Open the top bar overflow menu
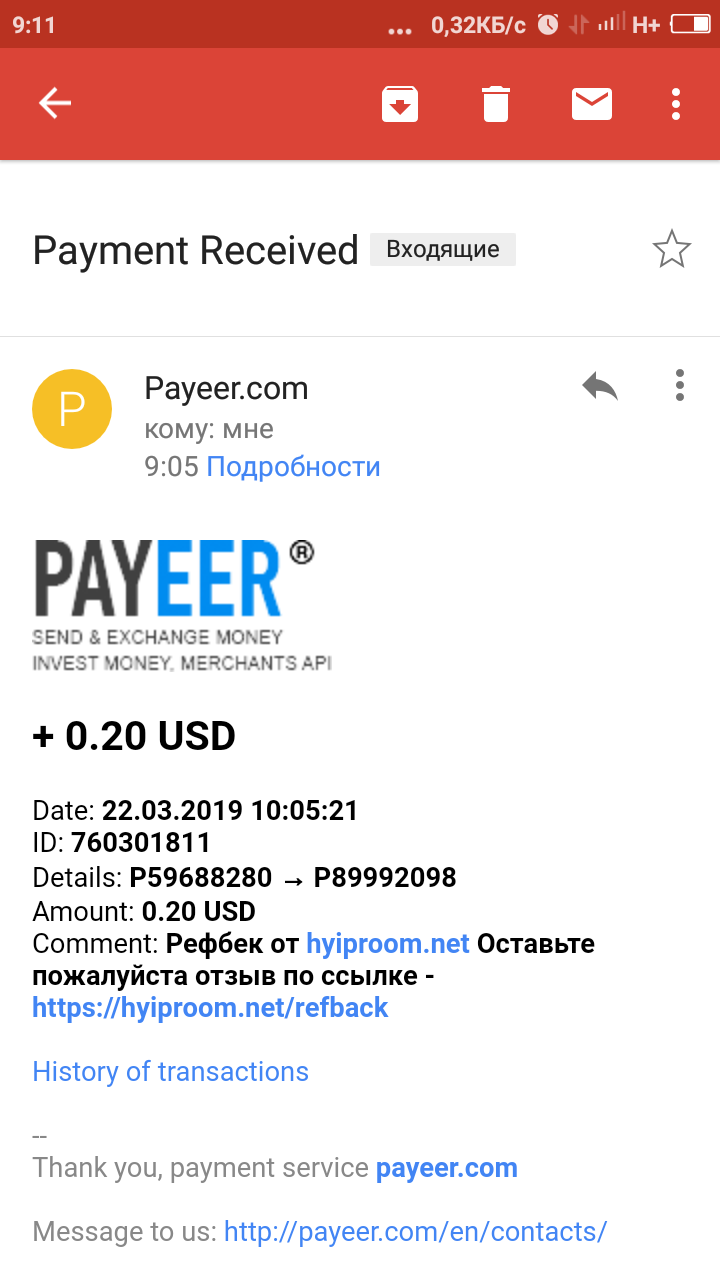720x1280 pixels. (x=677, y=104)
